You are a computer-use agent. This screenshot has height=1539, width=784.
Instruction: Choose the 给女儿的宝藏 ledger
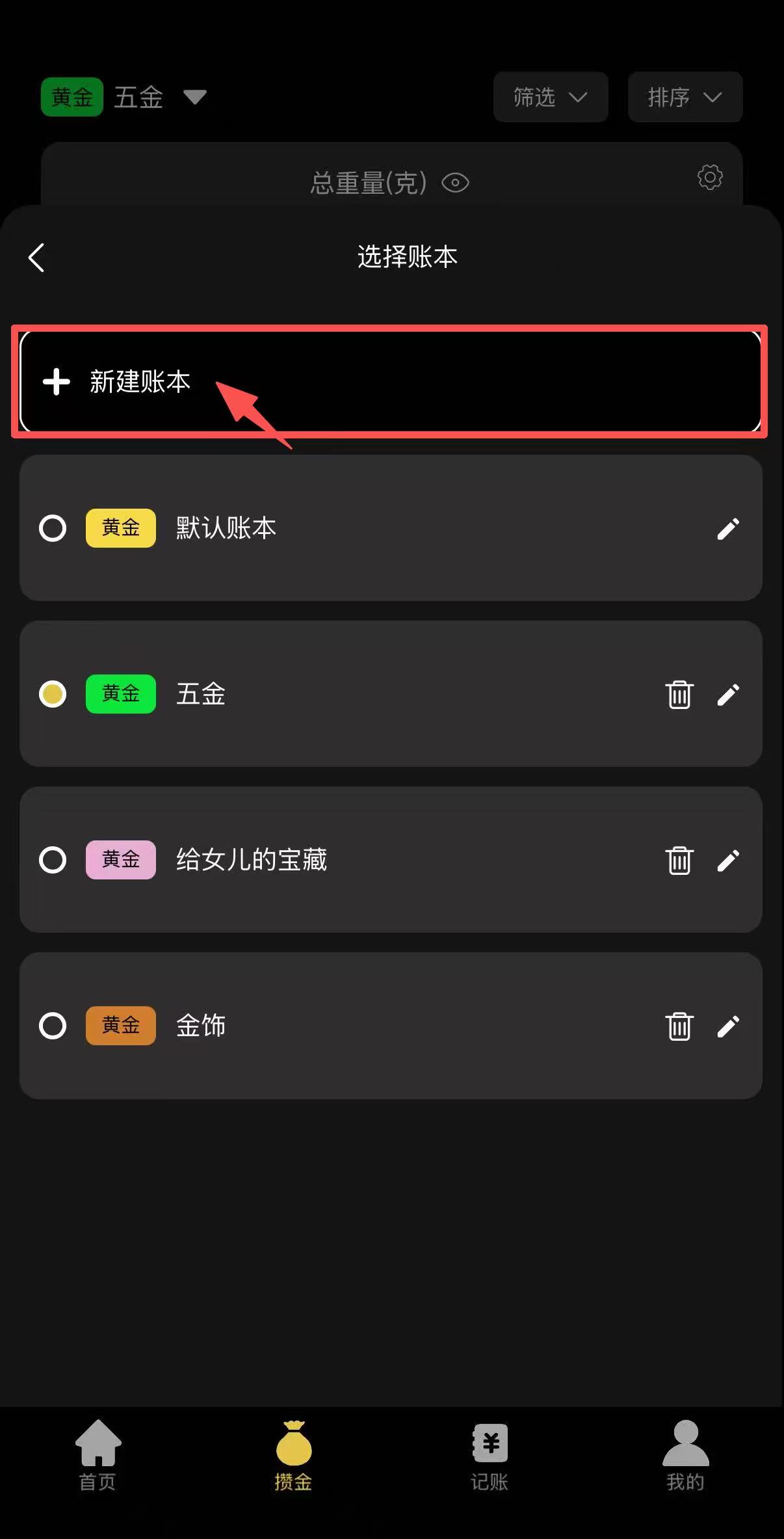click(x=53, y=860)
